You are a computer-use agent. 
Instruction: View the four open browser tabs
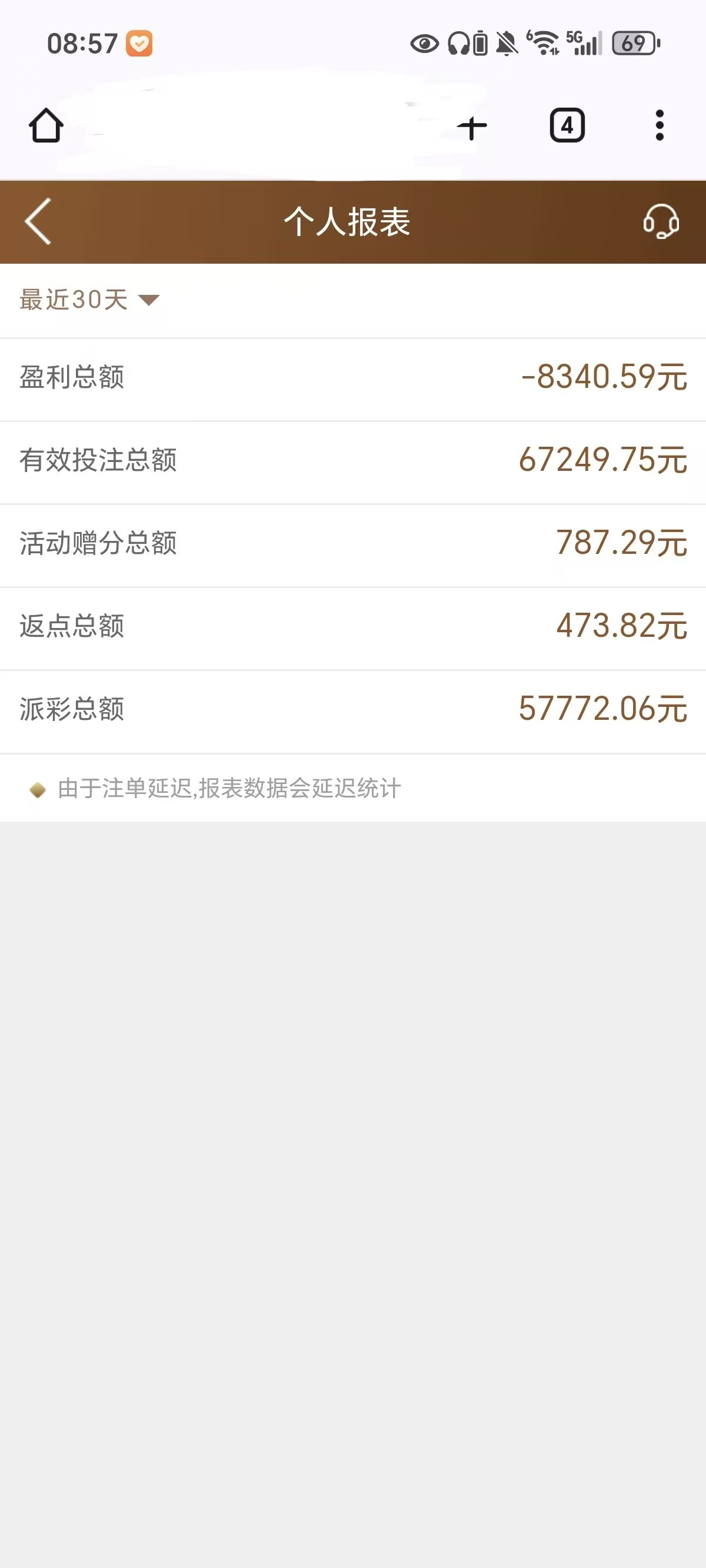pos(567,126)
